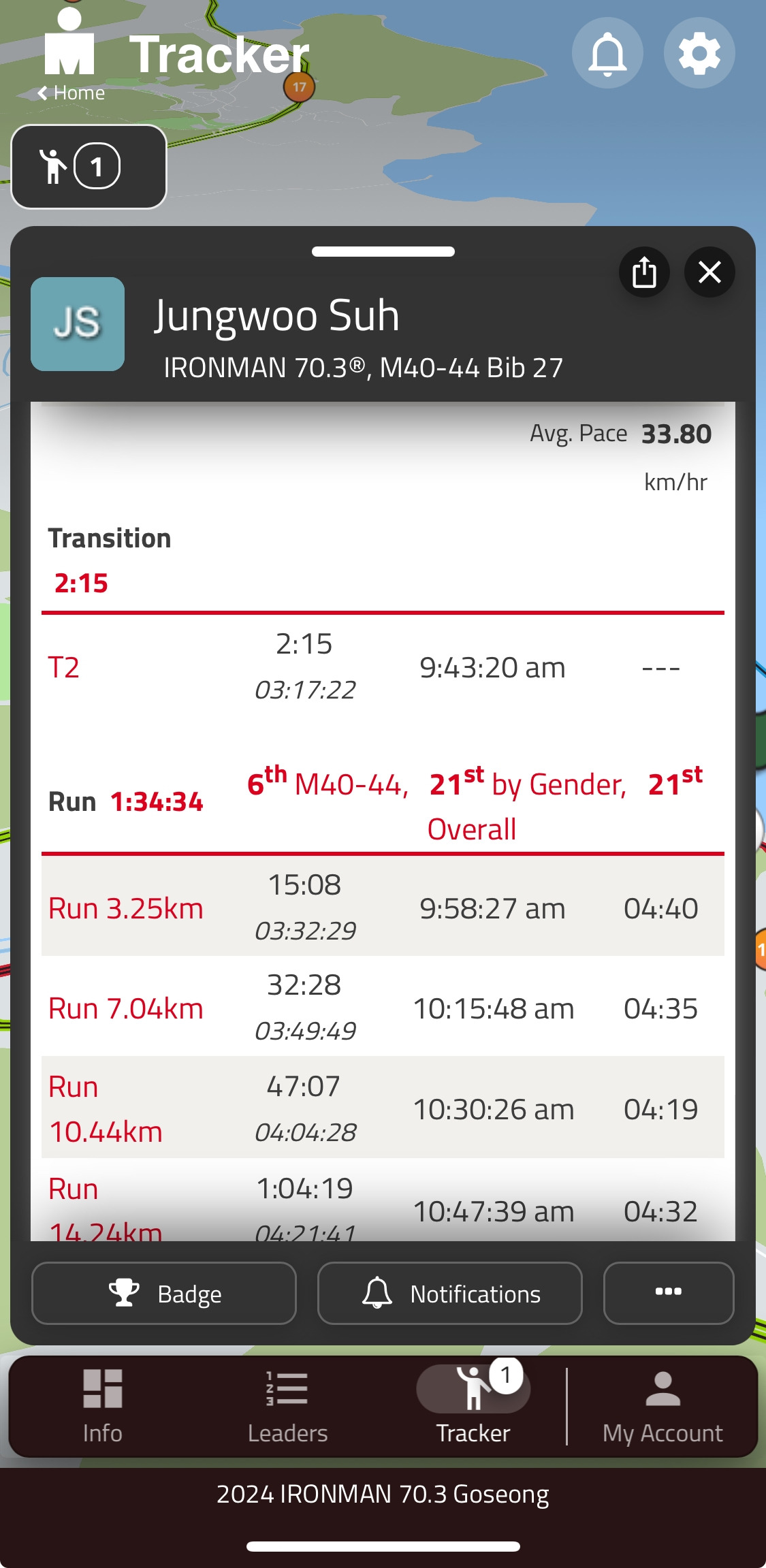Viewport: 766px width, 1568px height.
Task: Open Notifications for this athlete
Action: point(450,1294)
